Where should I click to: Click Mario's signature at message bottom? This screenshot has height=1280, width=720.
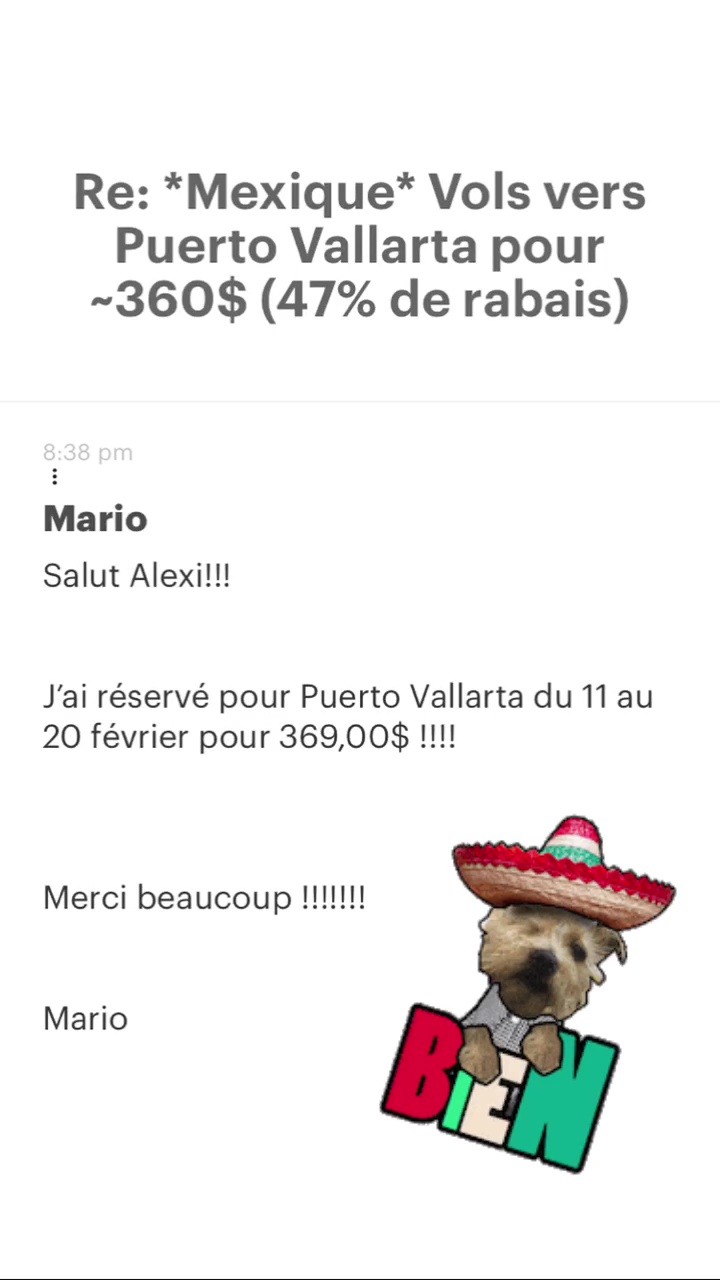(85, 1018)
